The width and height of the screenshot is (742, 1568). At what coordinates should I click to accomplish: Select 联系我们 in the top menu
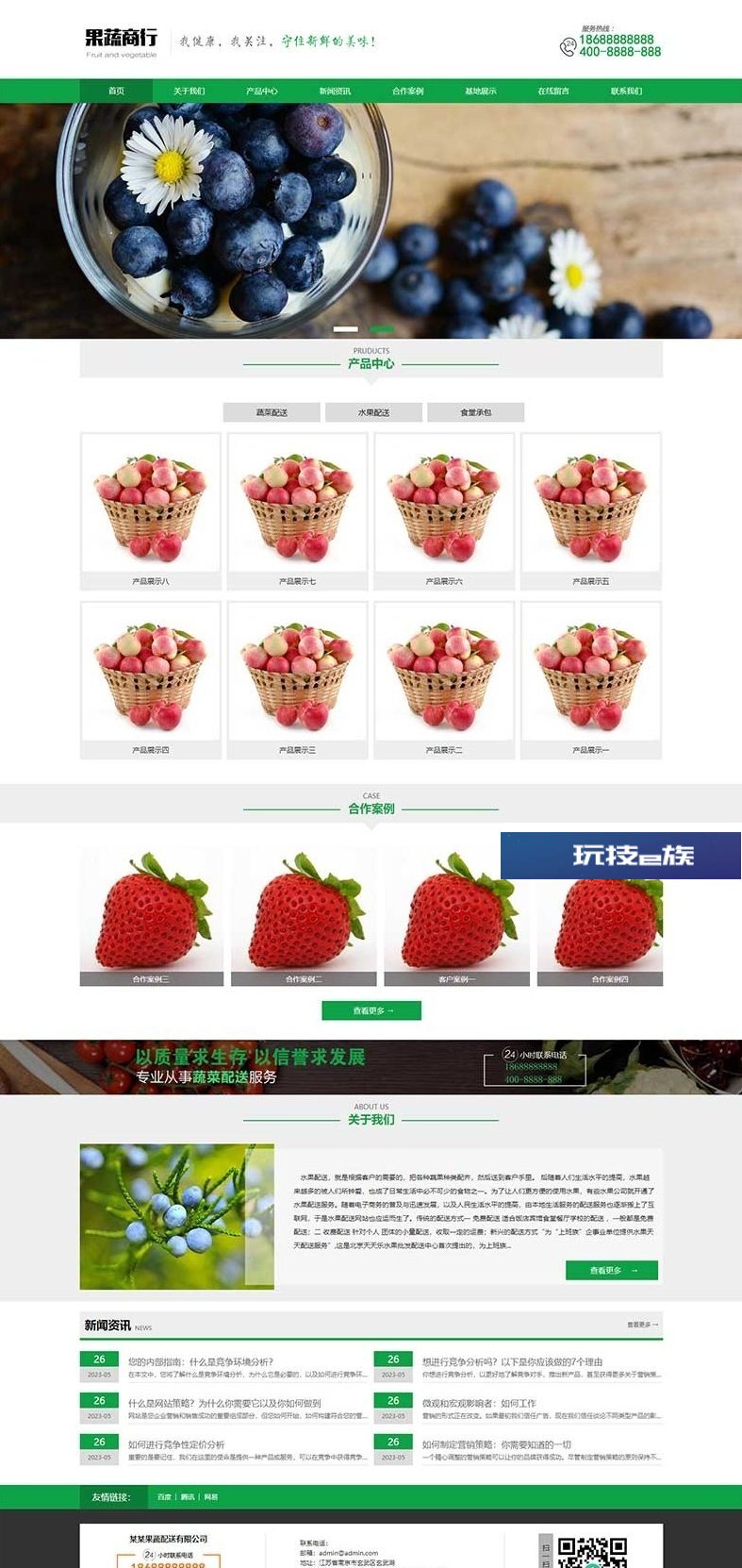tap(626, 92)
